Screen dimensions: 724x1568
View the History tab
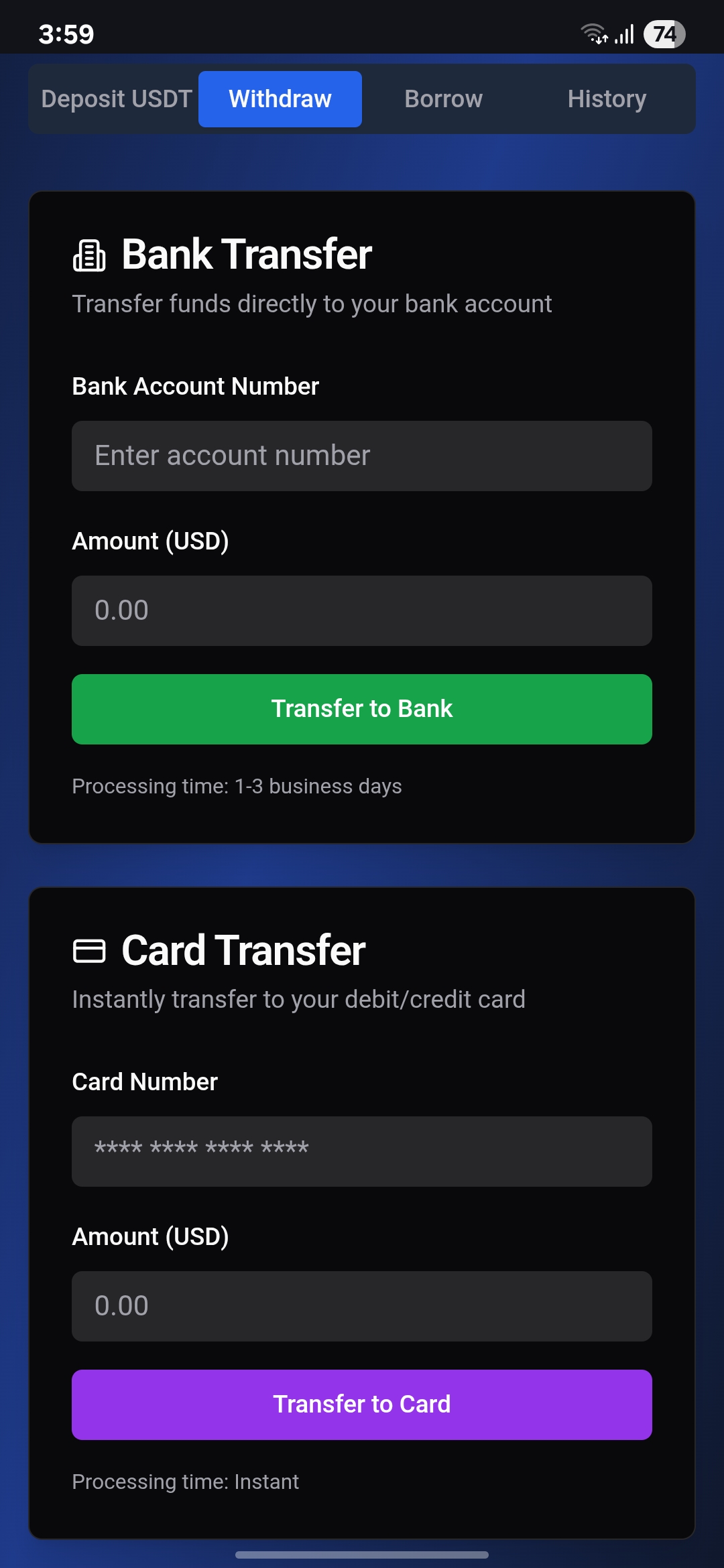point(607,99)
